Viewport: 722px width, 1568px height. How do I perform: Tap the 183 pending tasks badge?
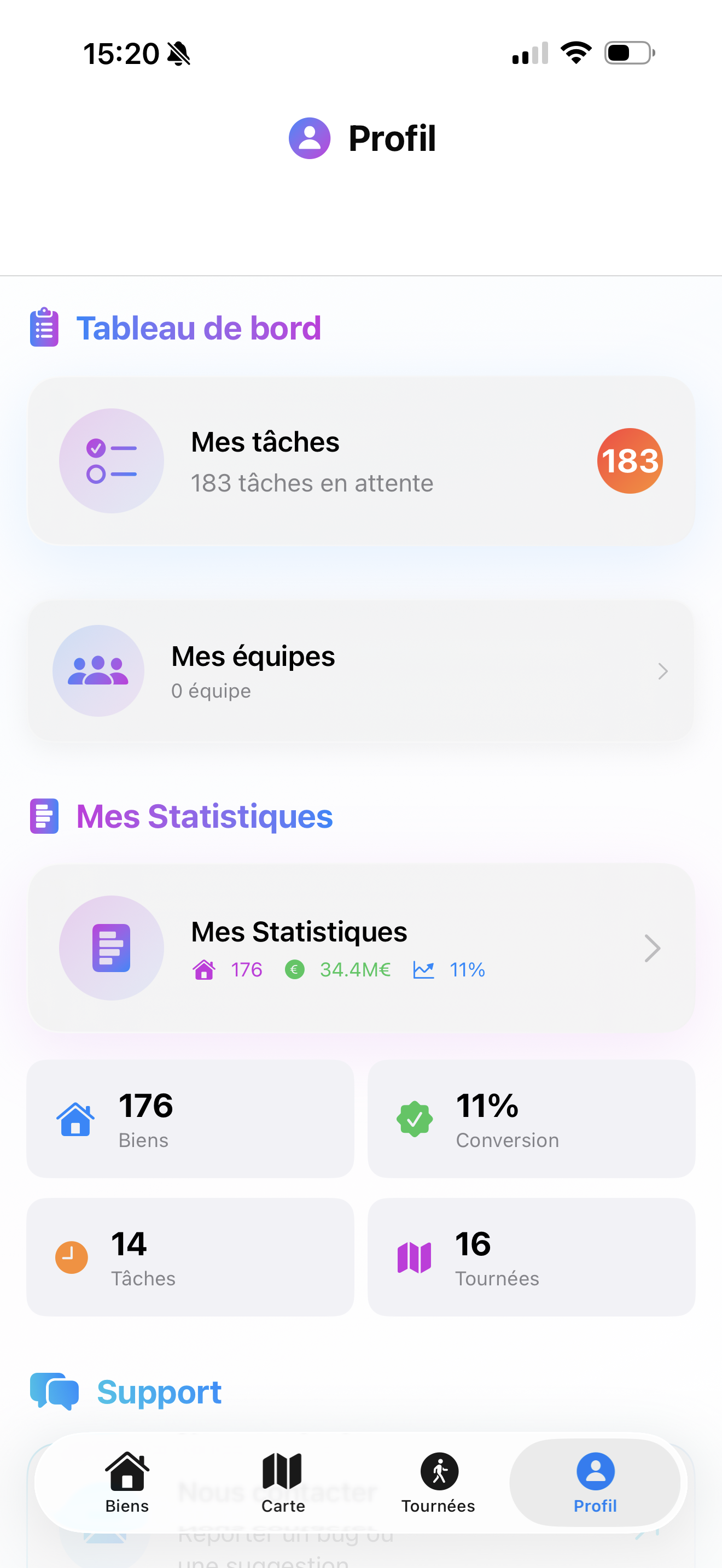click(x=630, y=461)
